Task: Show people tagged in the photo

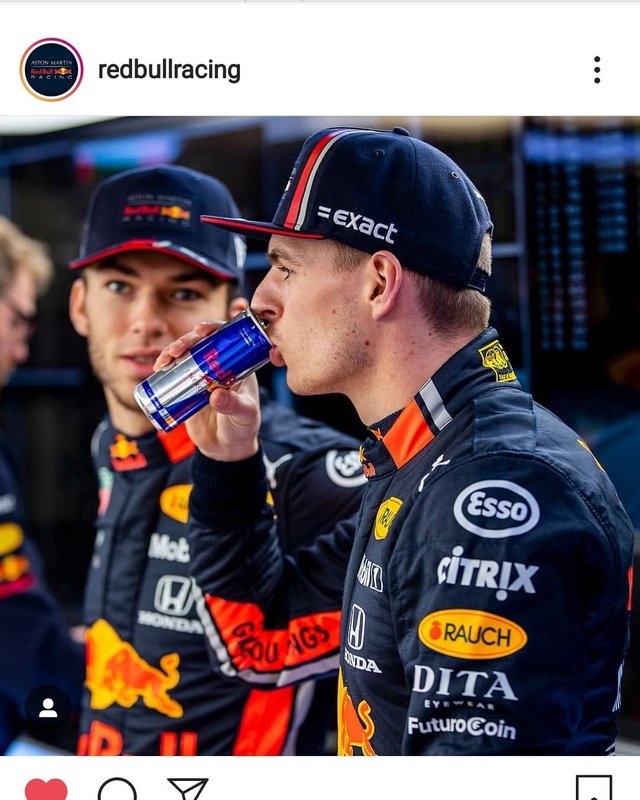Action: pyautogui.click(x=48, y=707)
